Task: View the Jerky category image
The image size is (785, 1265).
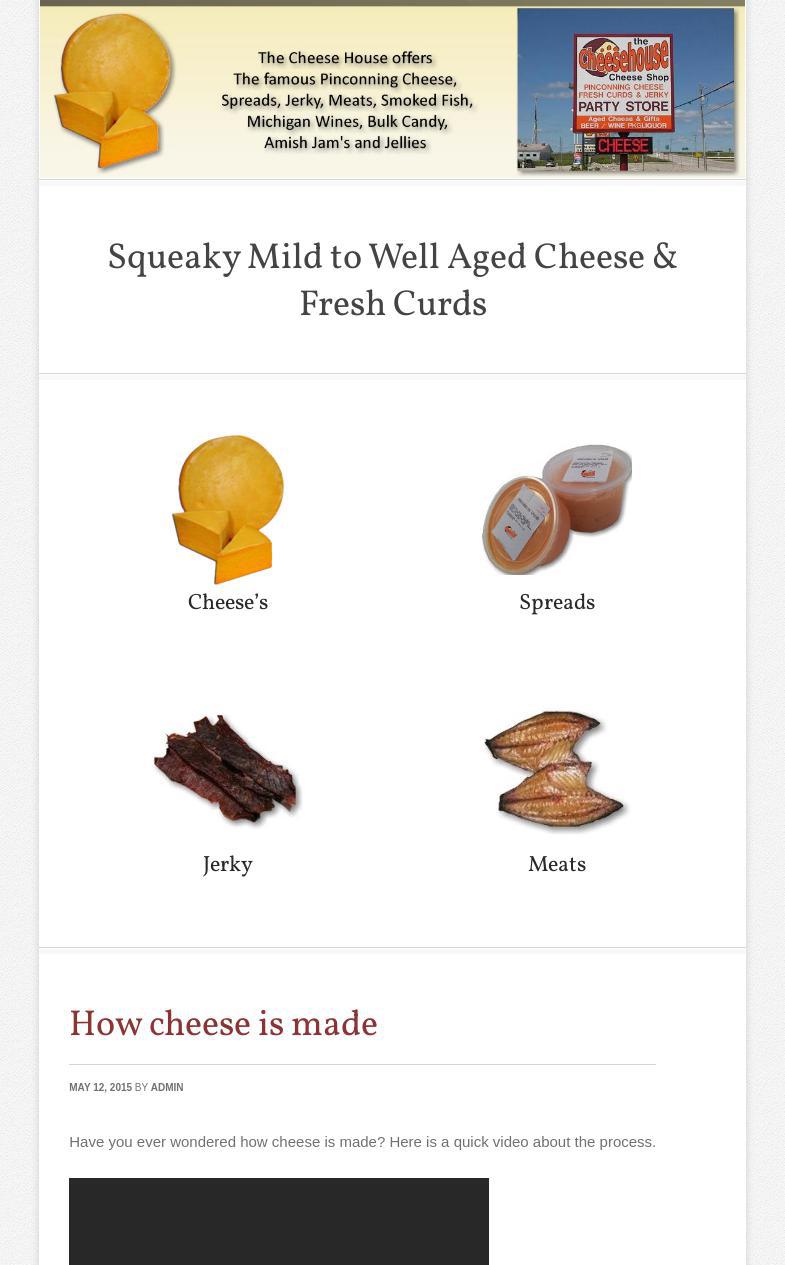Action: [x=228, y=770]
